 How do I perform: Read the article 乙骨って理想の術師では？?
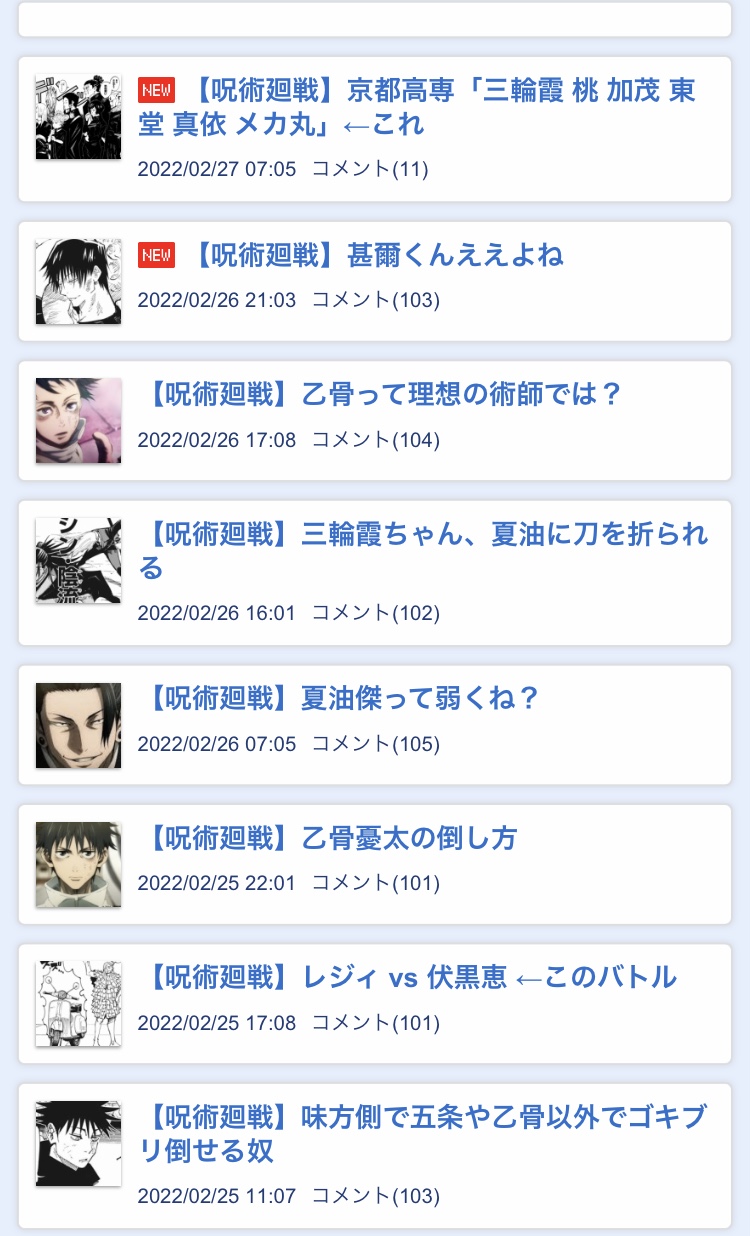click(384, 394)
